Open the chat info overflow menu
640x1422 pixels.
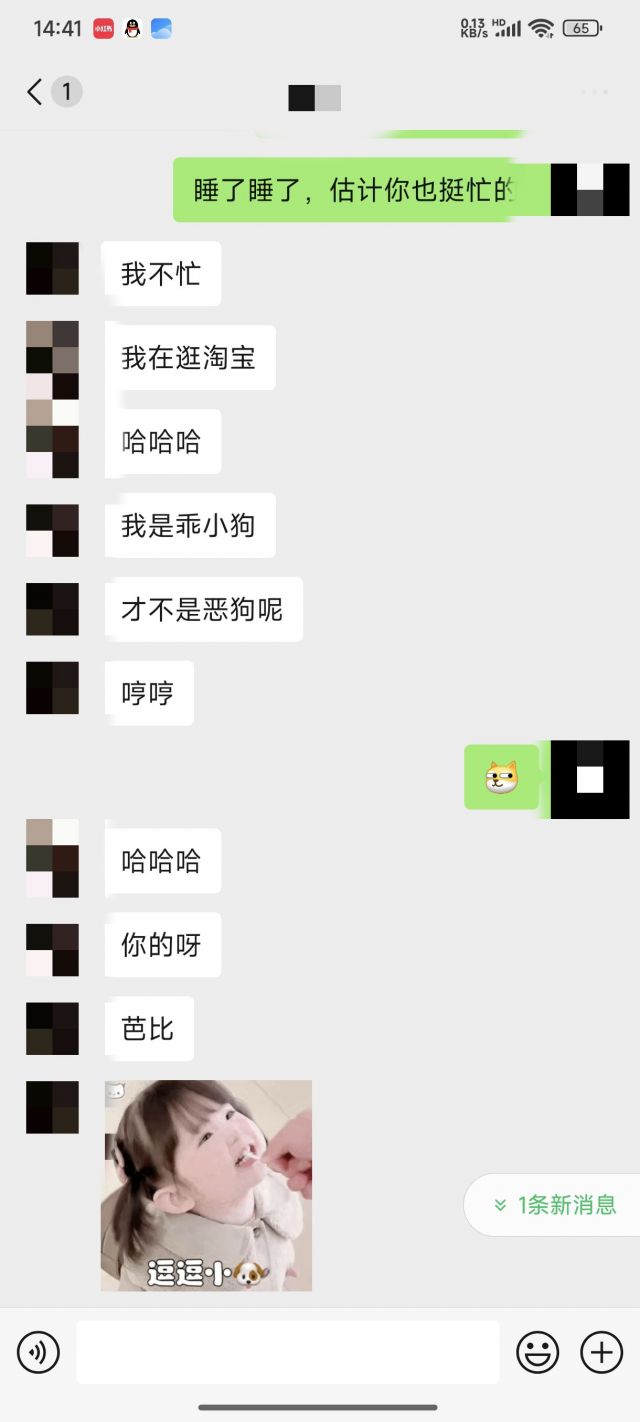pyautogui.click(x=594, y=93)
